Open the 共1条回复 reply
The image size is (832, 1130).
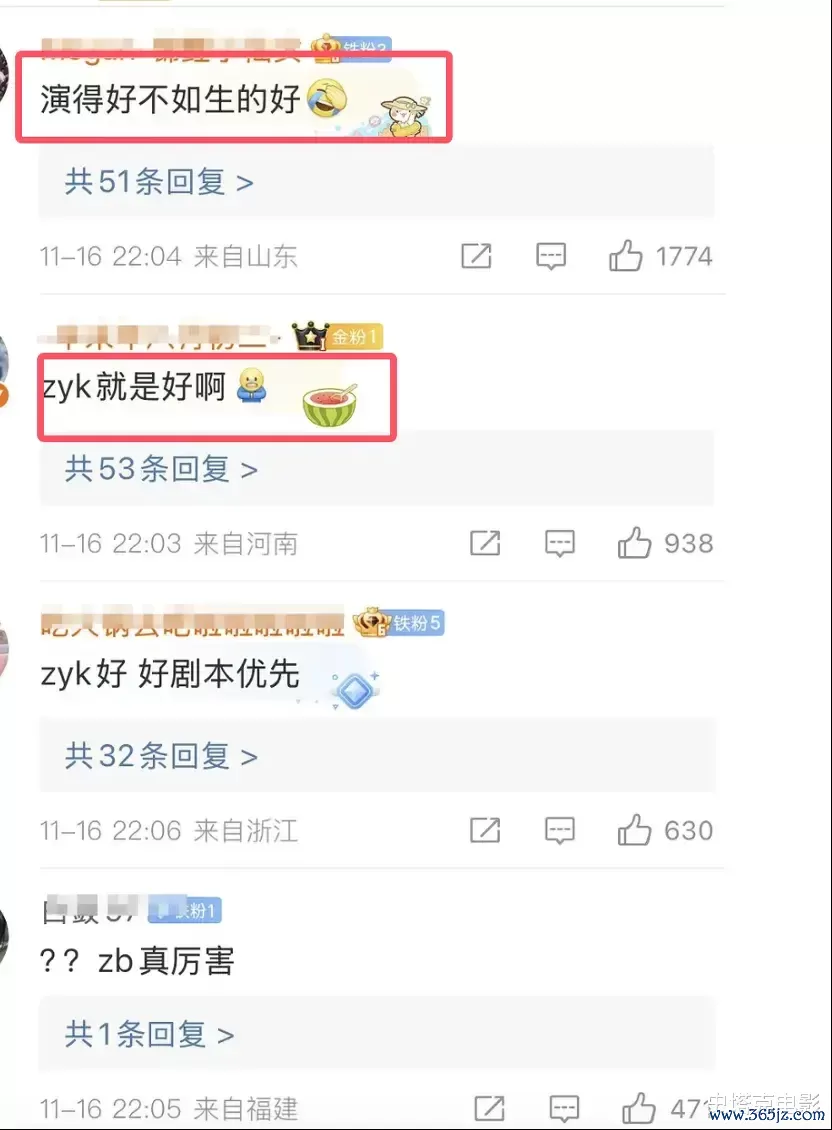149,1033
